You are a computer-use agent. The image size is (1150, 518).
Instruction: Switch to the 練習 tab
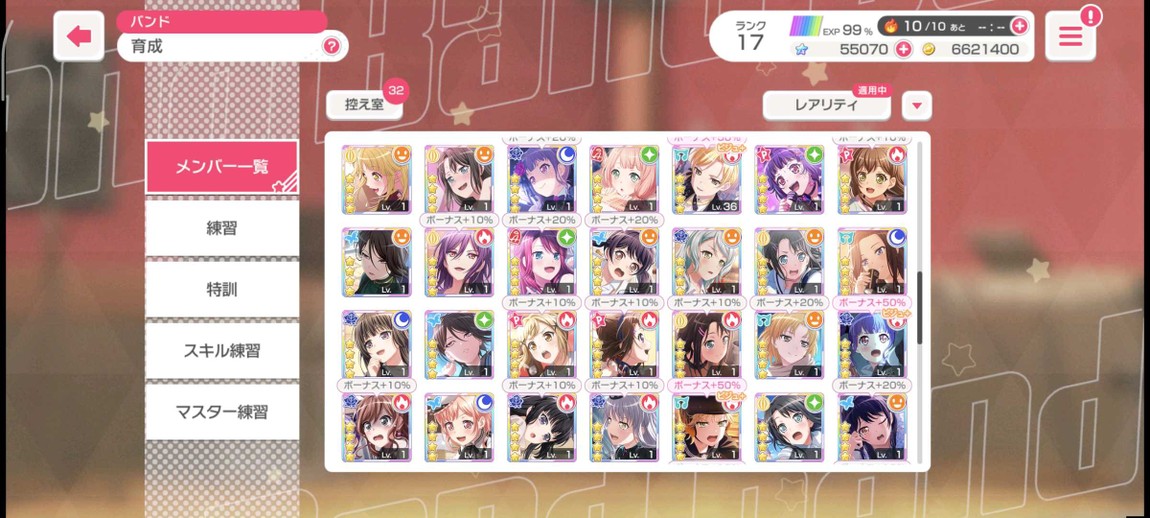(222, 228)
